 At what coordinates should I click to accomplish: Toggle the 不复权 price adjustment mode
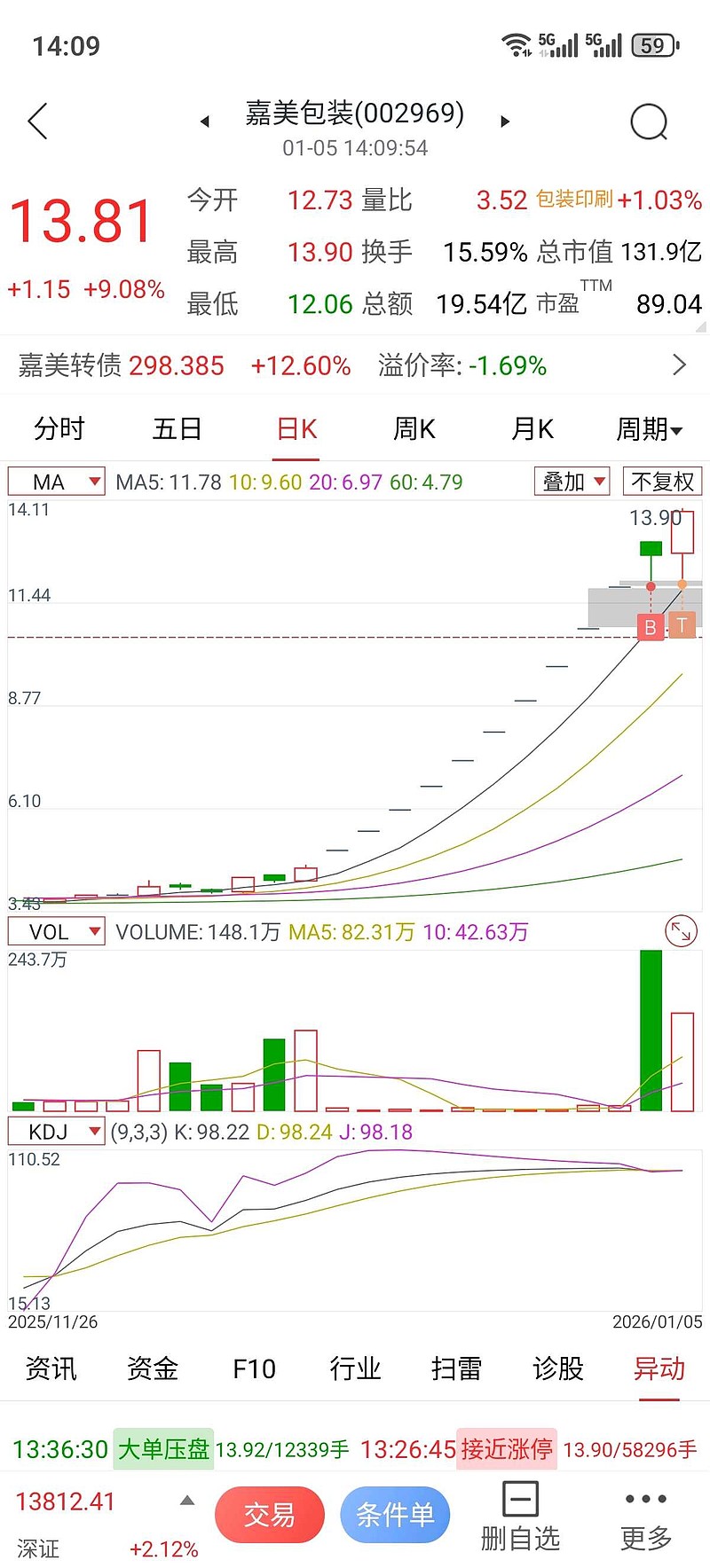[660, 481]
